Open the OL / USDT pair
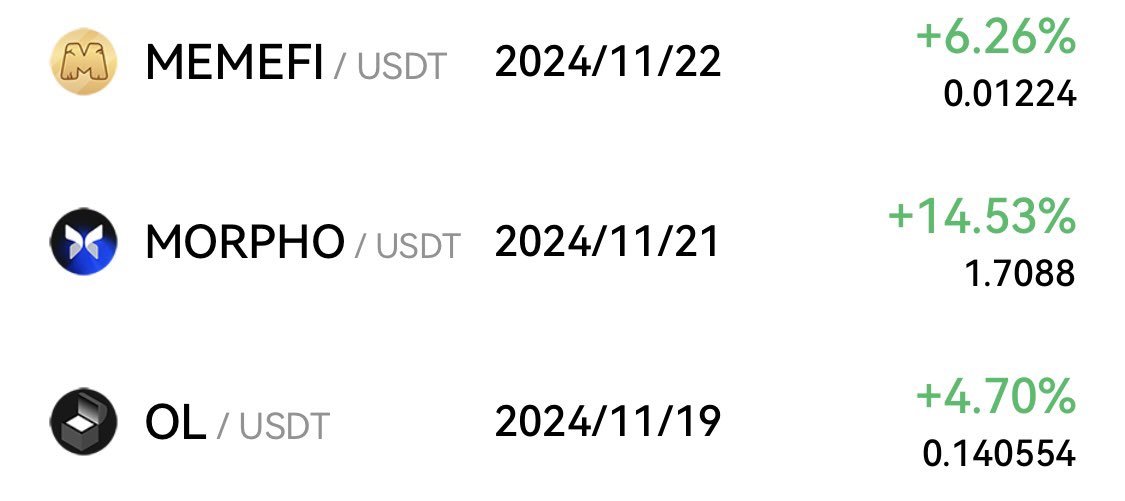This screenshot has width=1125, height=501. tap(236, 424)
